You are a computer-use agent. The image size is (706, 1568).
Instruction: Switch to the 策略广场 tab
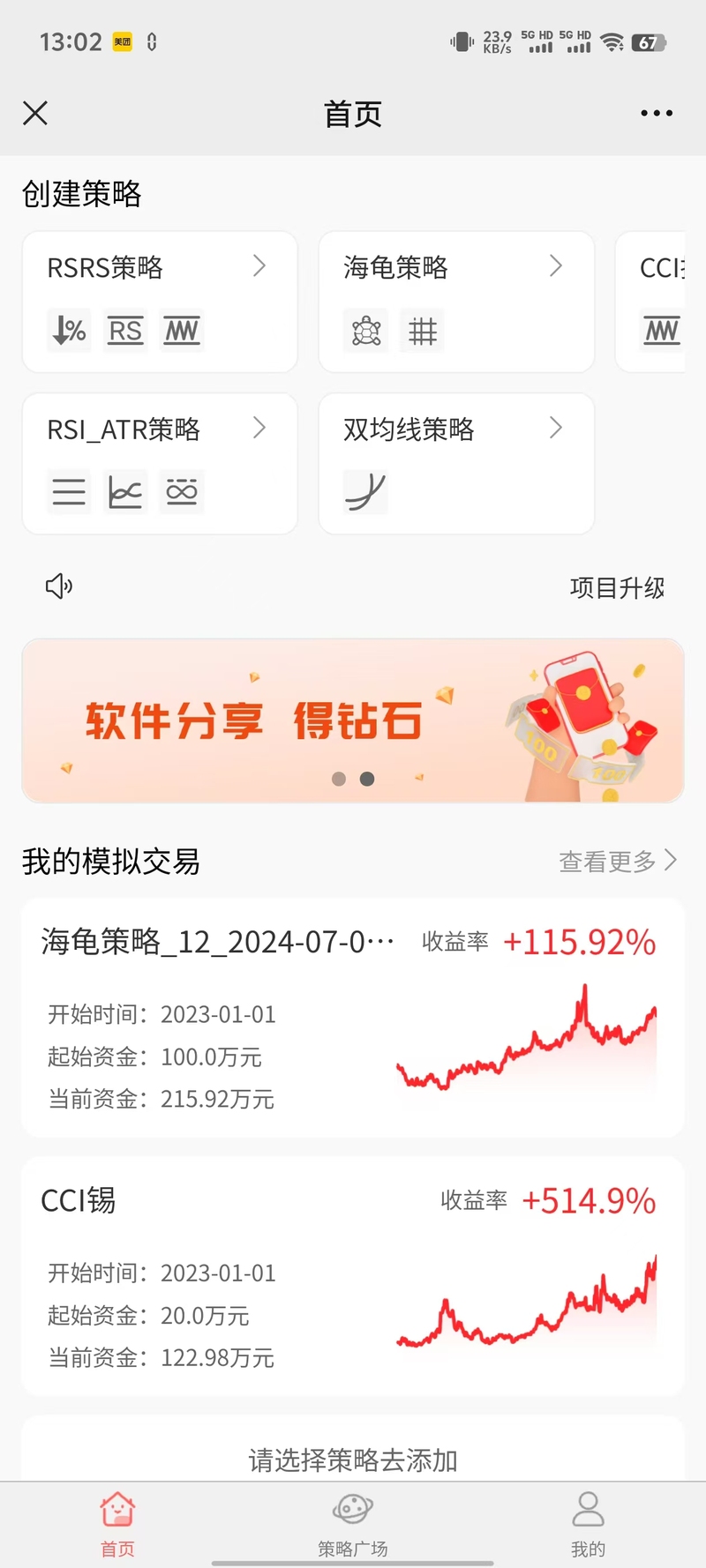coord(353,1524)
